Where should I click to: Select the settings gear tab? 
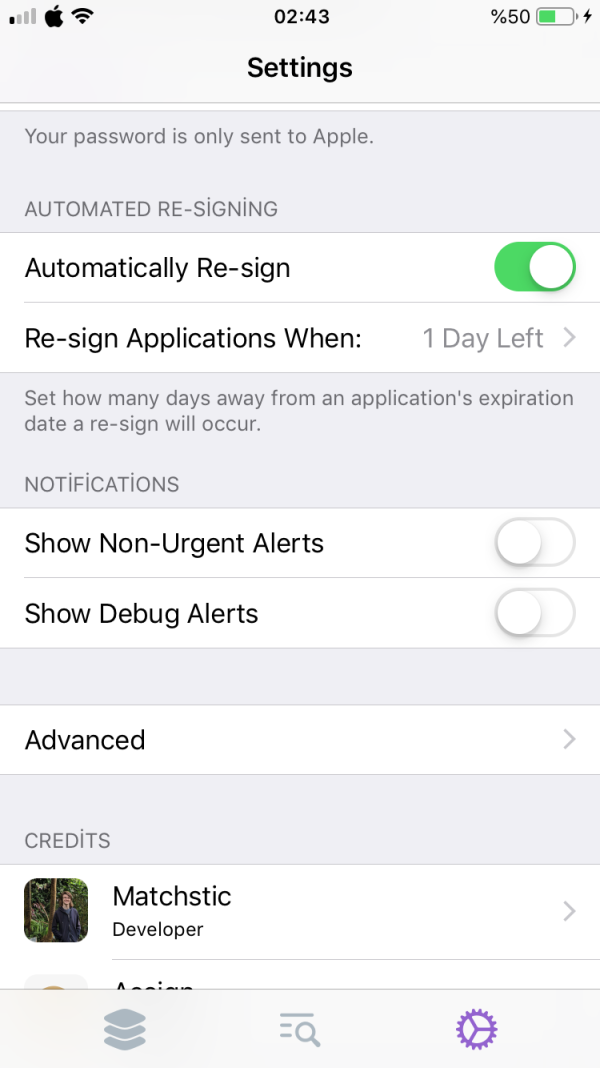(x=476, y=1029)
